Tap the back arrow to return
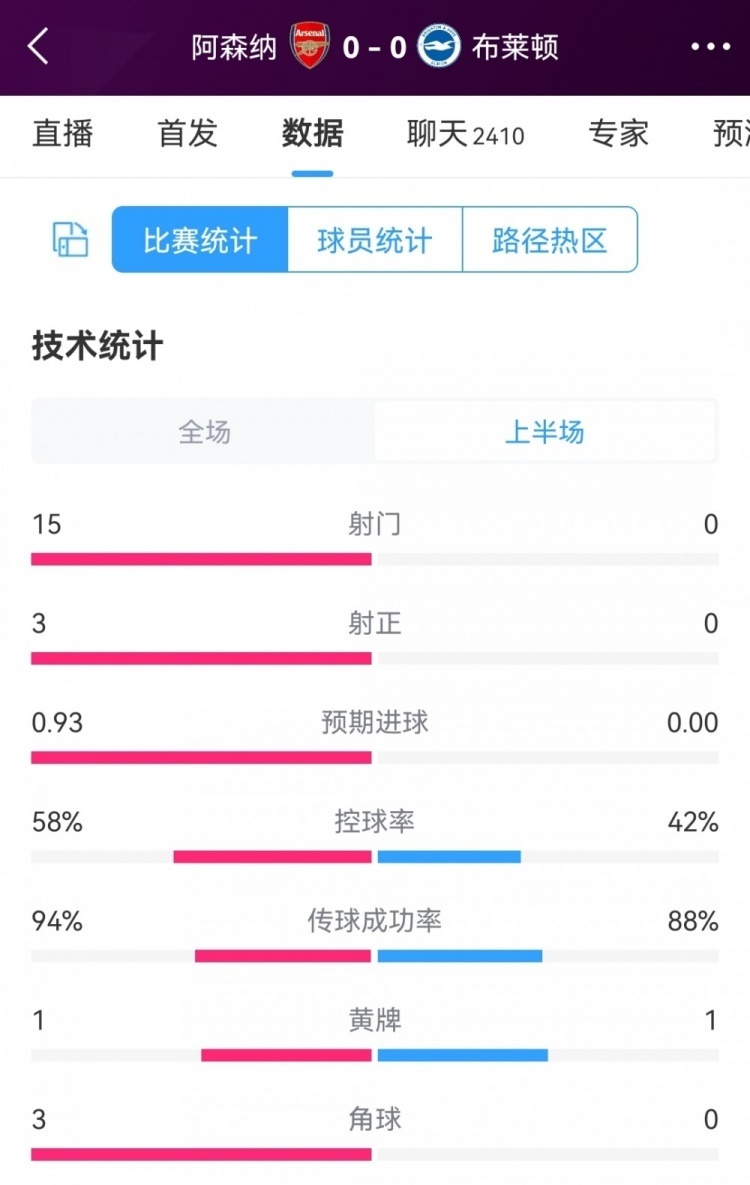Screen dimensions: 750x1185 37,45
